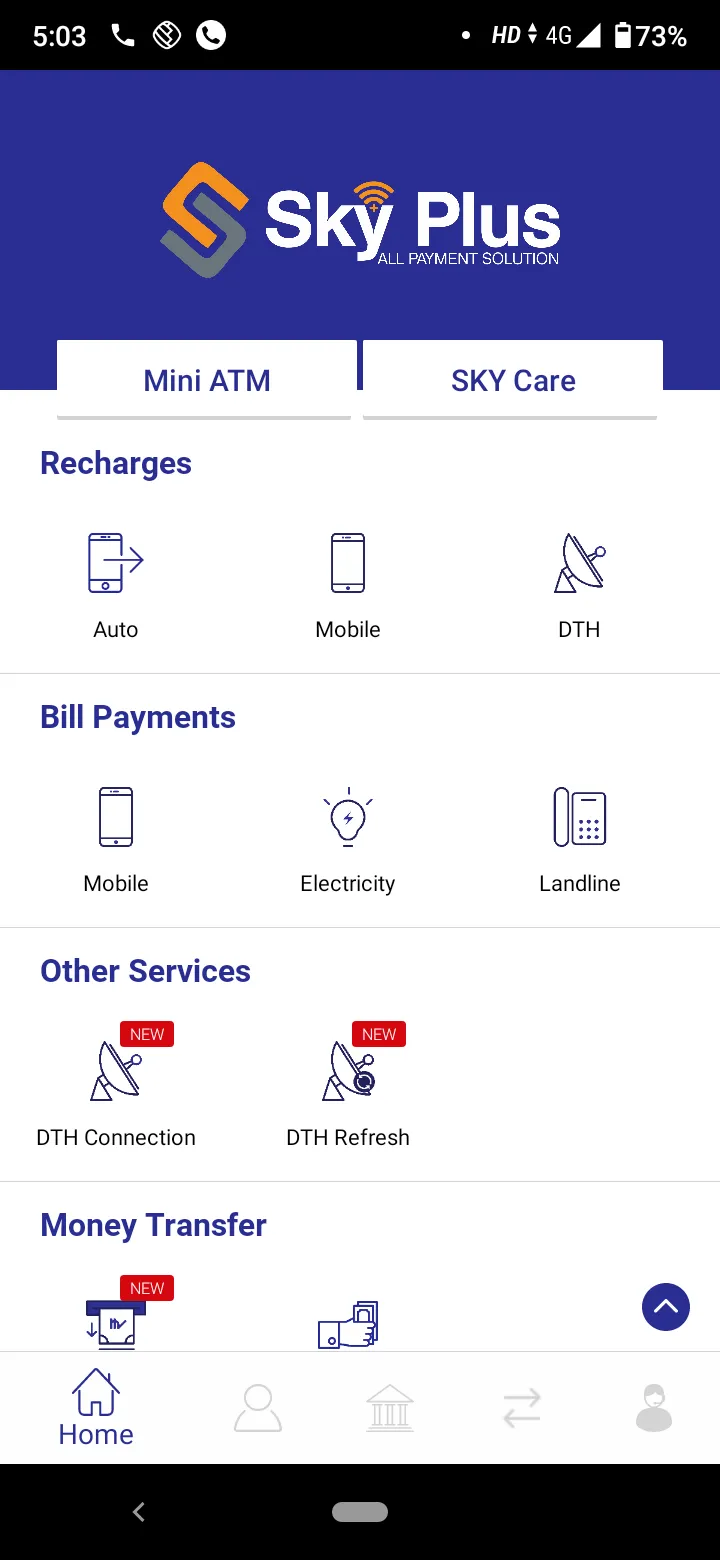Viewport: 720px width, 1560px height.
Task: Open the Mini ATM option
Action: (x=207, y=380)
